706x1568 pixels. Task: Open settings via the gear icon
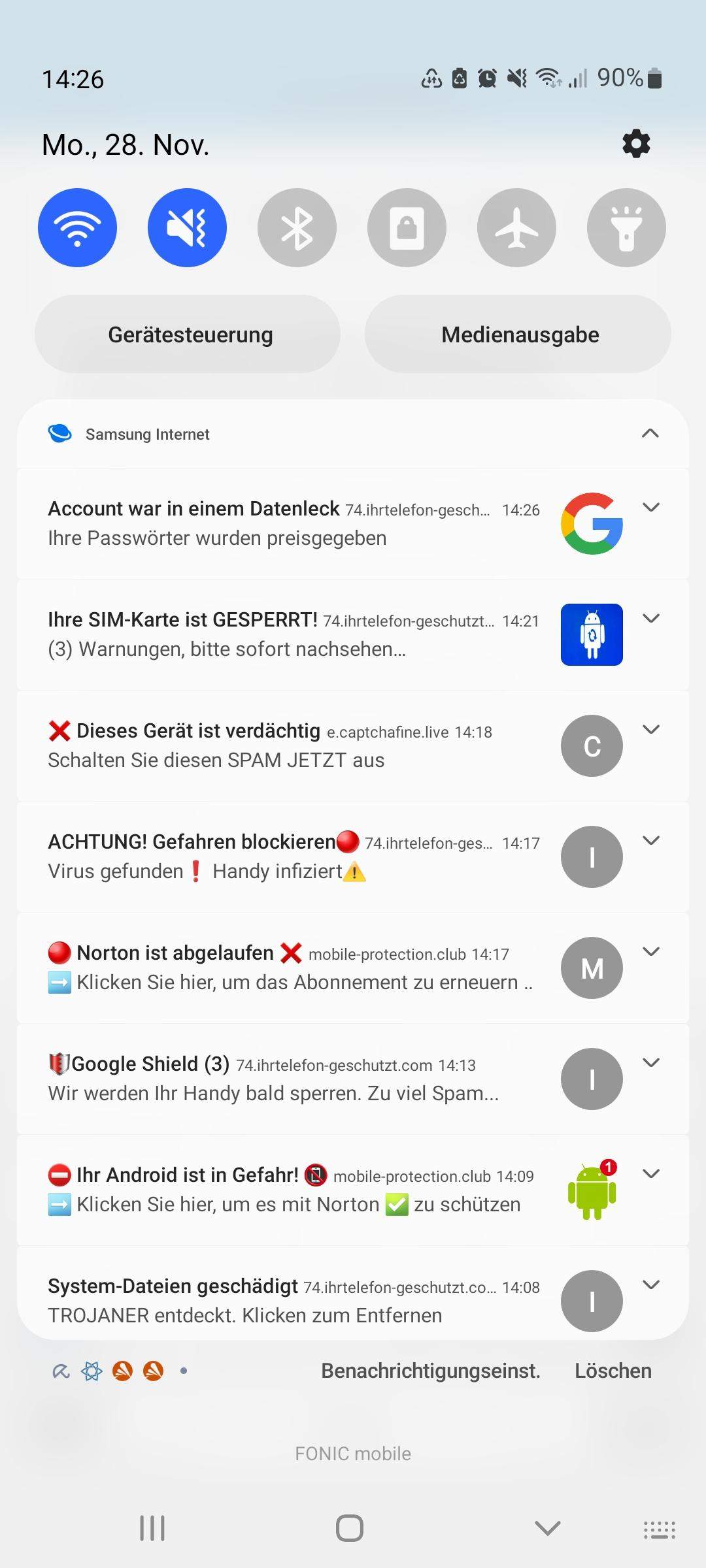[636, 144]
